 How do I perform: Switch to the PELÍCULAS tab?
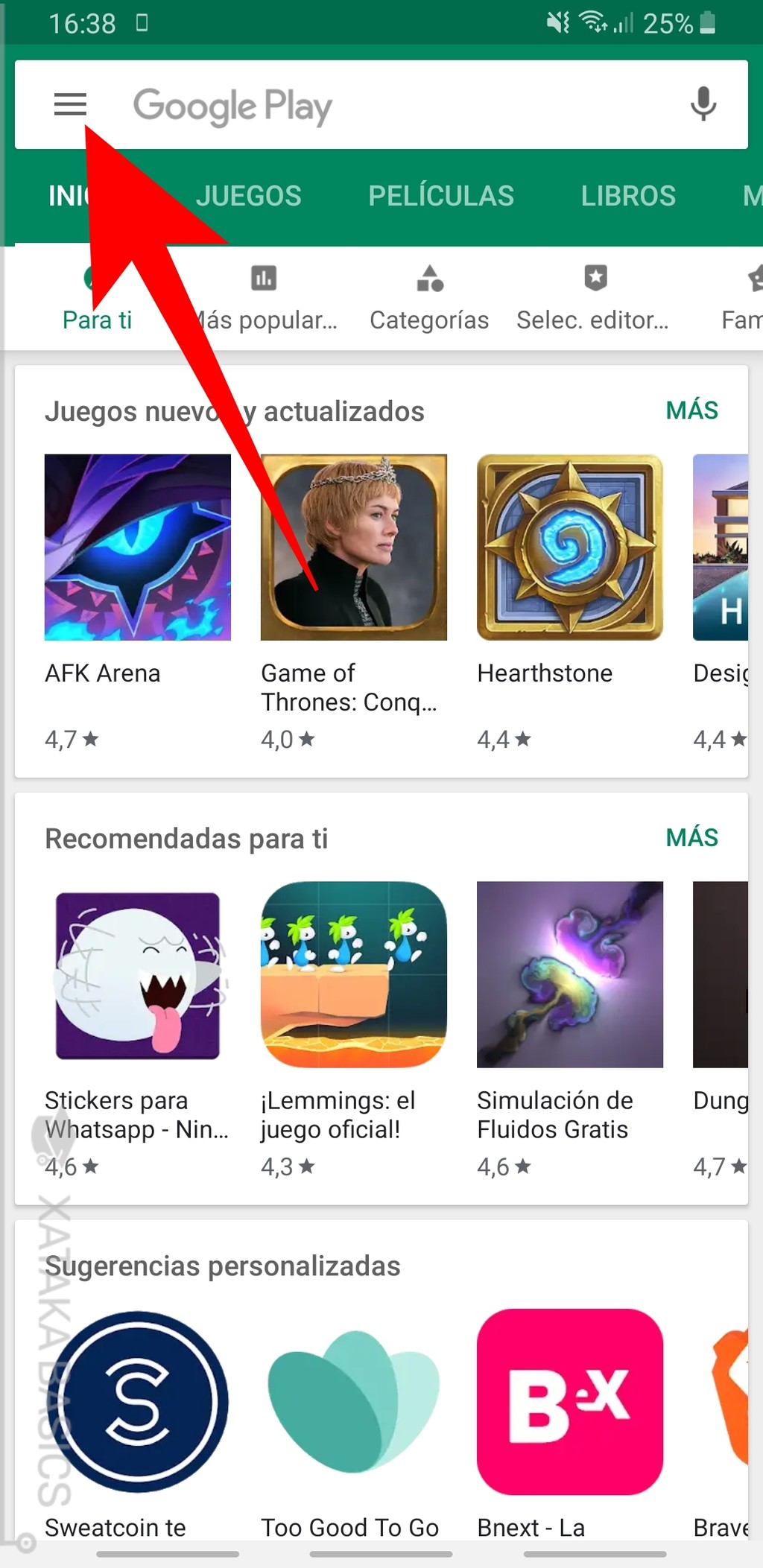(441, 195)
